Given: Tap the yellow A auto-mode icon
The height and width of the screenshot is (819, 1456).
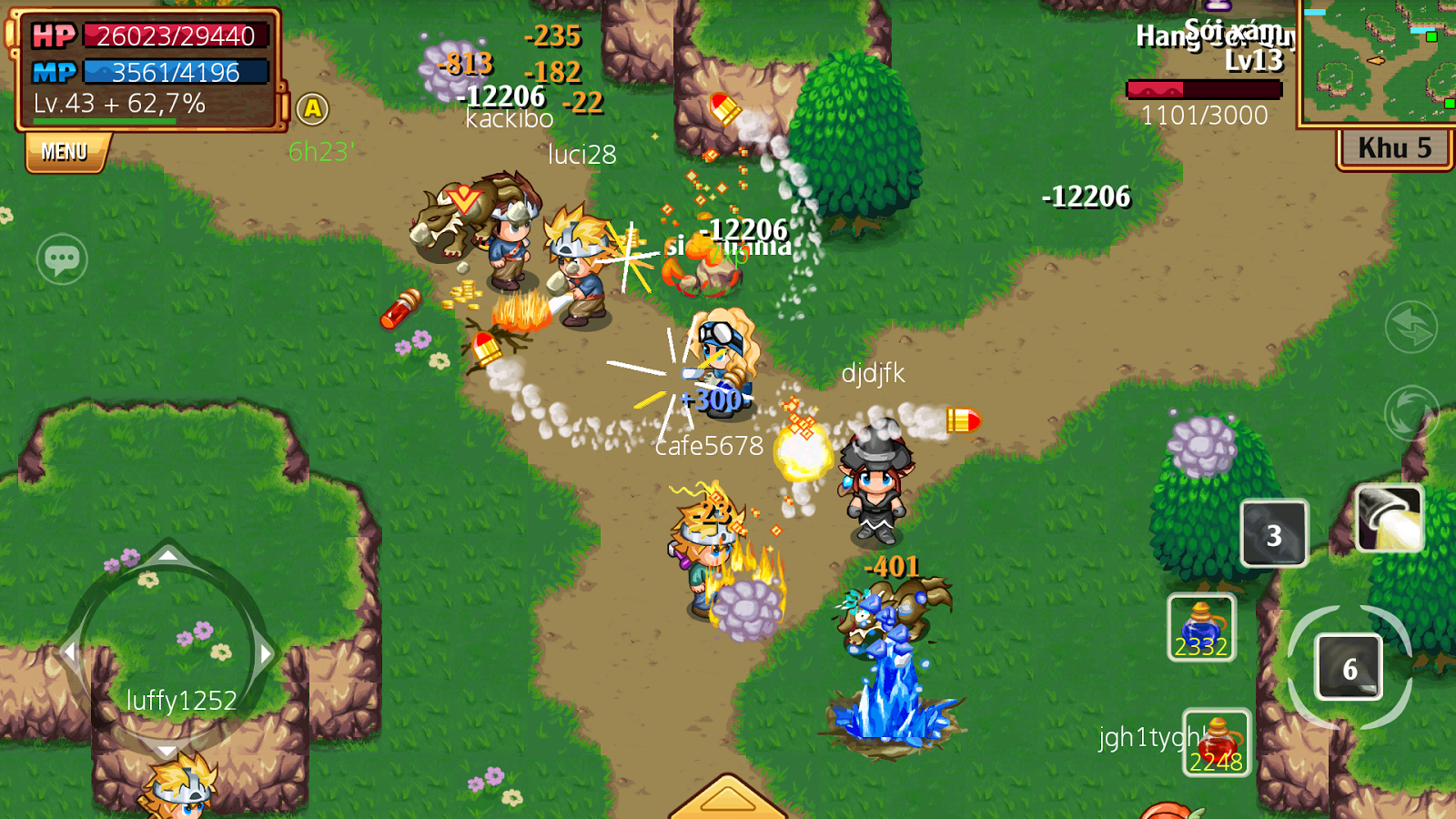Looking at the screenshot, I should (312, 109).
